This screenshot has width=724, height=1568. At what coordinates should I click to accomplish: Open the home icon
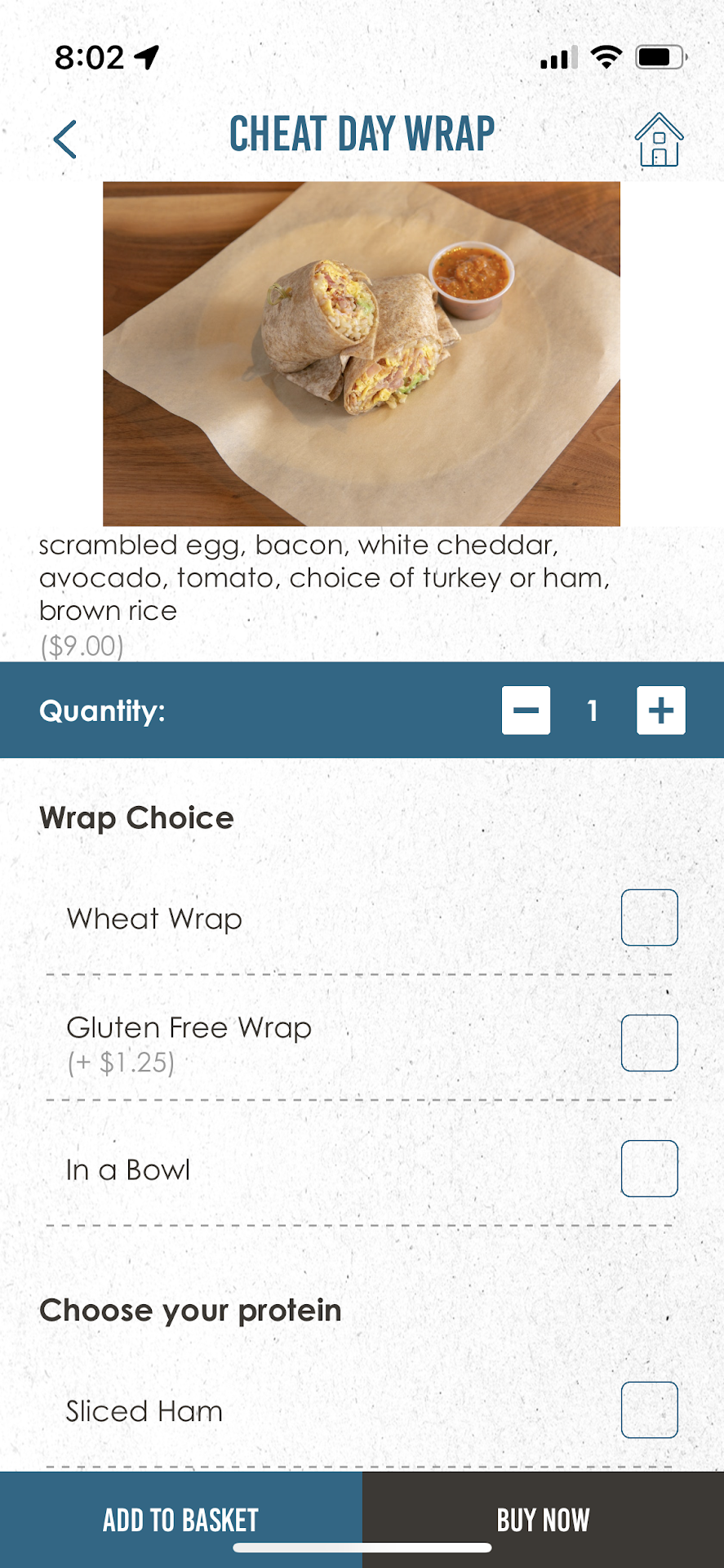pyautogui.click(x=659, y=140)
